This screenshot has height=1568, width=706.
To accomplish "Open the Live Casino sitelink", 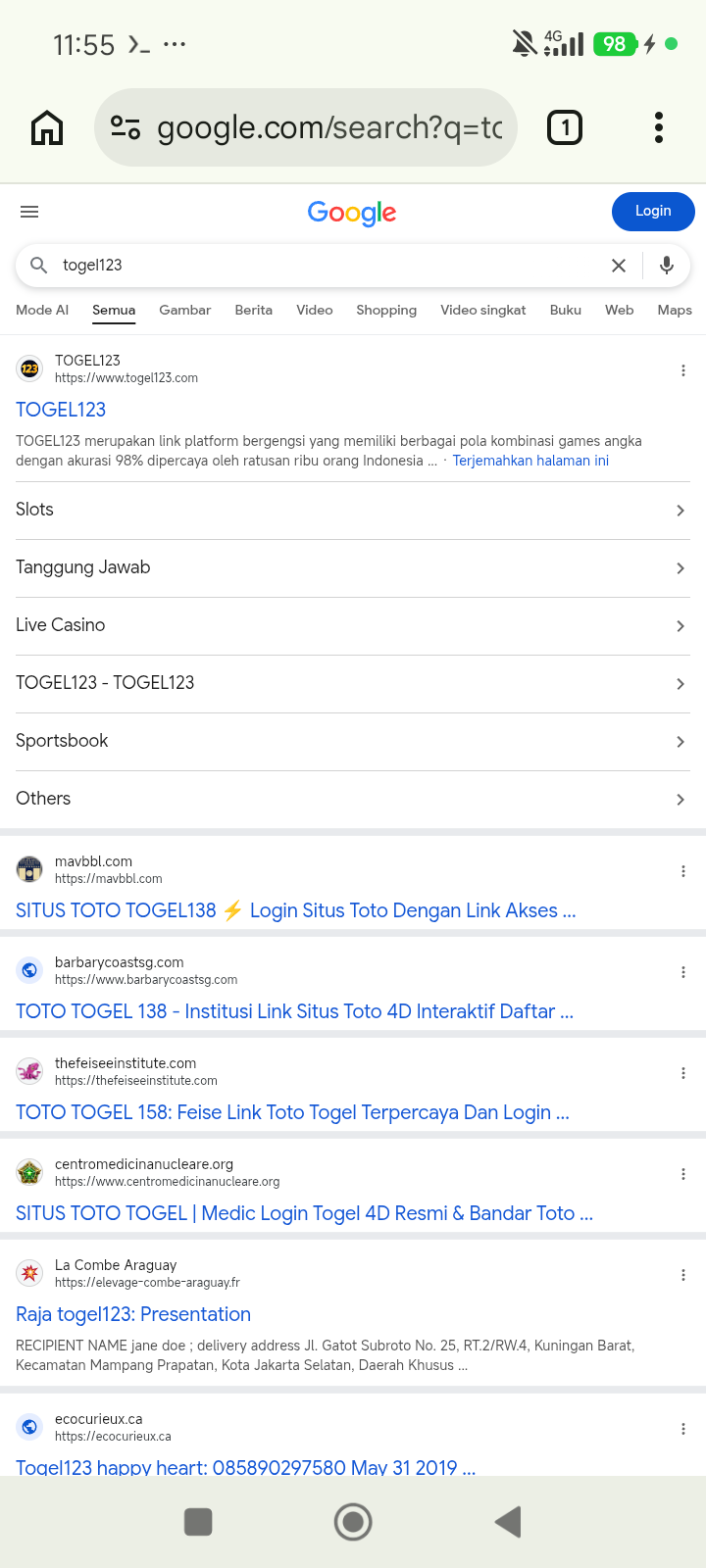I will [x=353, y=625].
